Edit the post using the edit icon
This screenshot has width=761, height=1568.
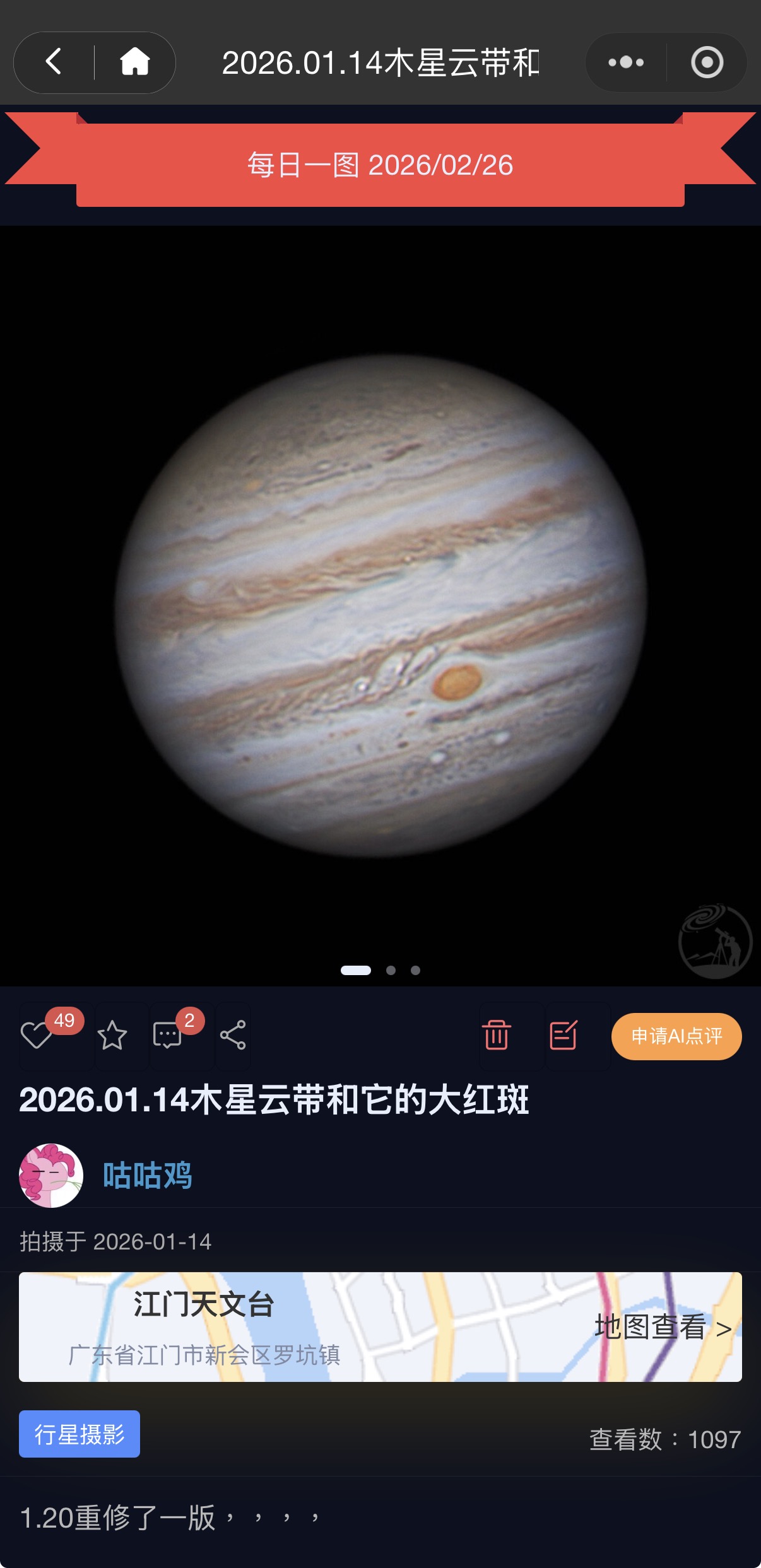565,1036
